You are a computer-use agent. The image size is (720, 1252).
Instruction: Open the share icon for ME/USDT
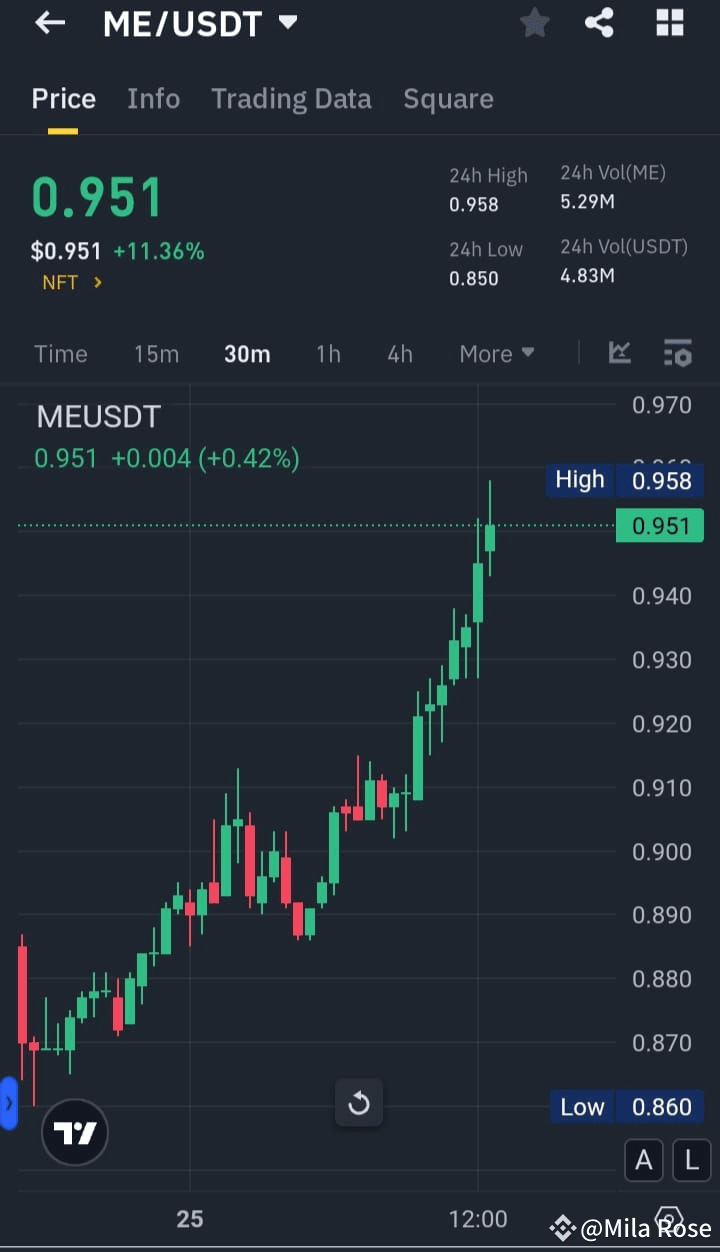click(599, 23)
